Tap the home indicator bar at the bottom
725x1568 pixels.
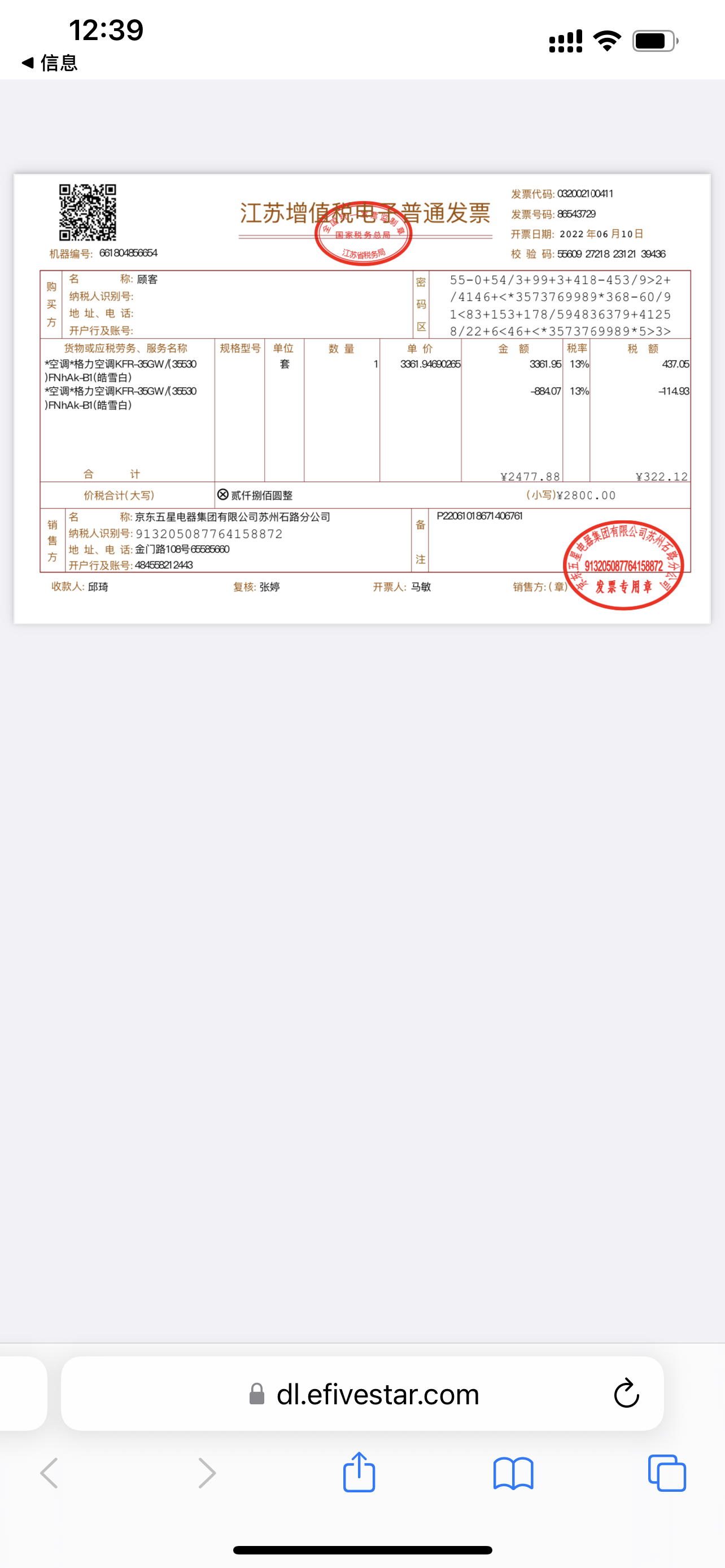(x=362, y=1550)
